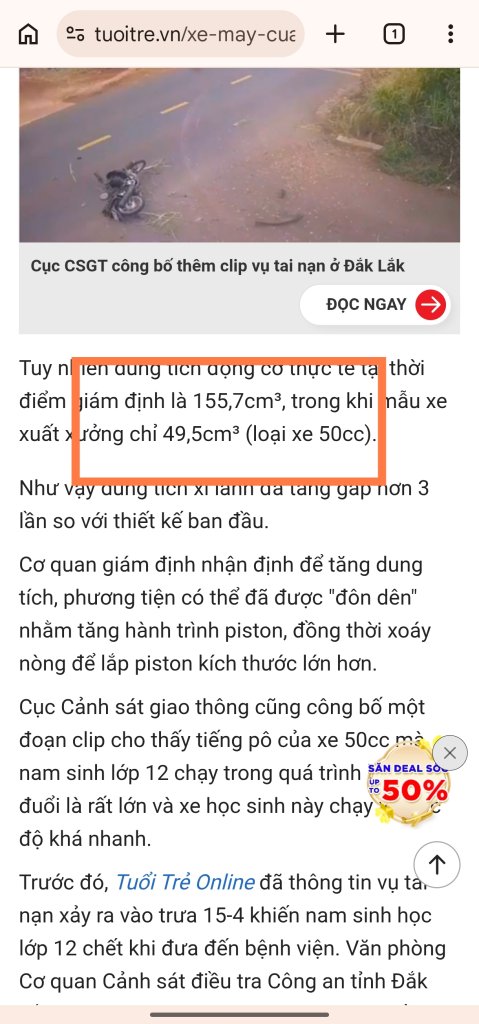Viewport: 479px width, 1024px height.
Task: Tap the ĐỌC NGAY button
Action: click(375, 304)
